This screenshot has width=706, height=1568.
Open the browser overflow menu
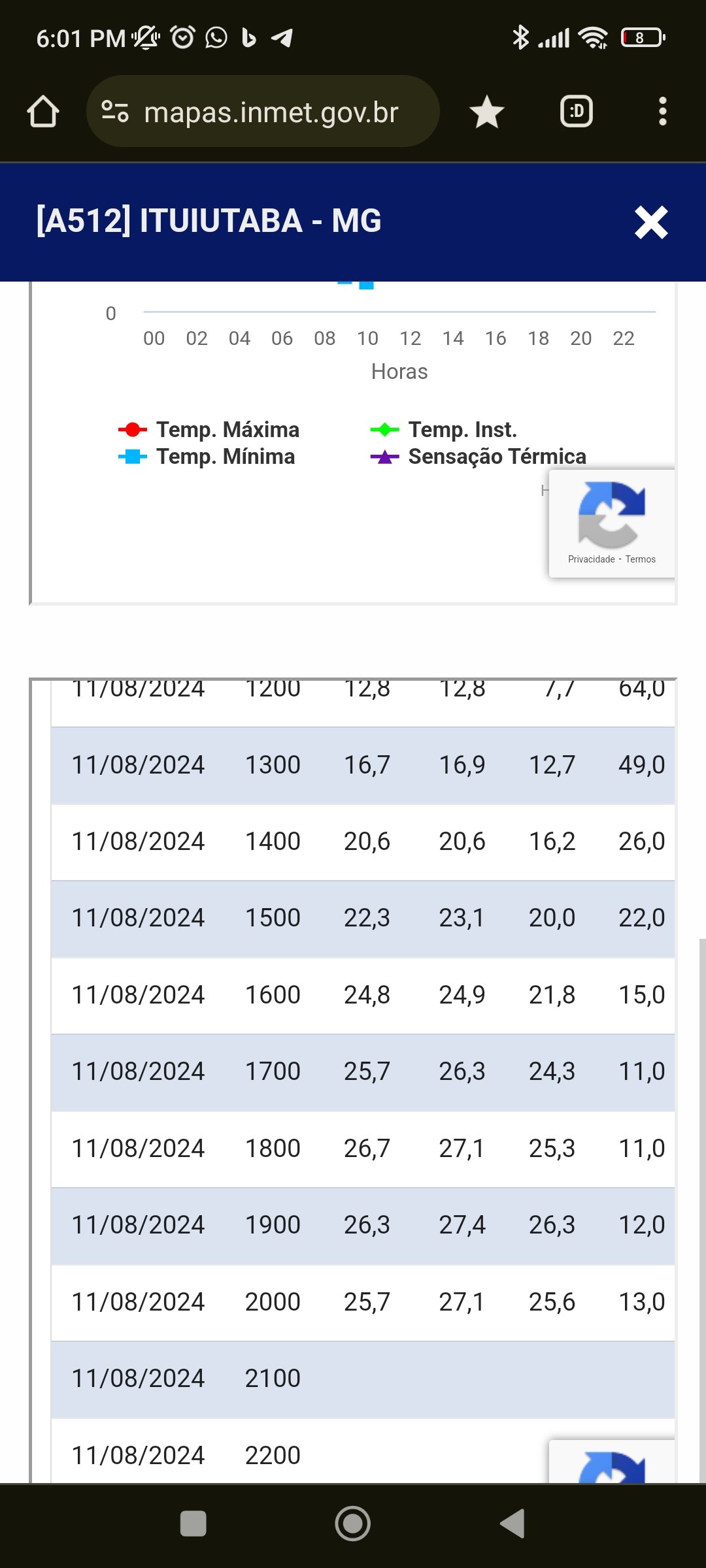click(x=663, y=112)
